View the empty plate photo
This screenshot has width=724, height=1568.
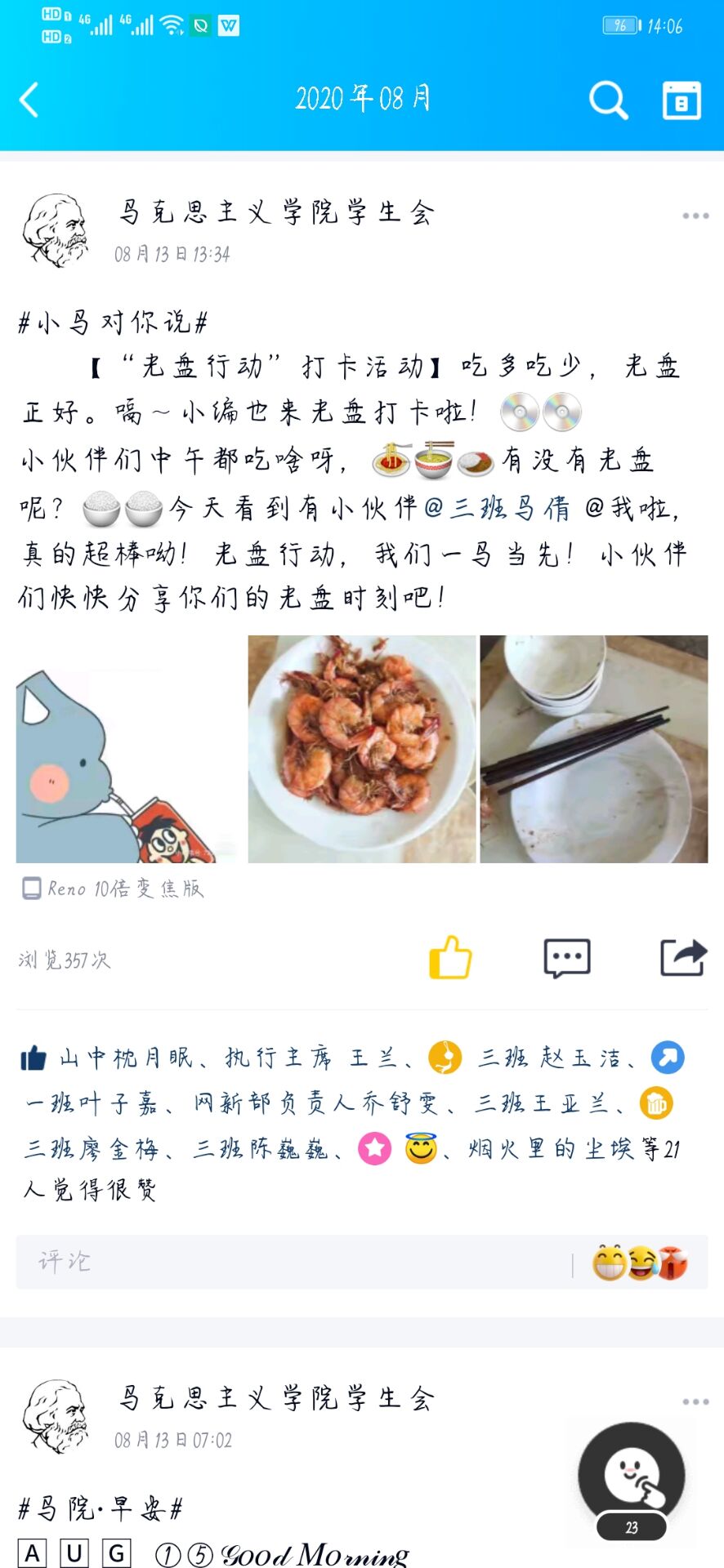[x=593, y=749]
